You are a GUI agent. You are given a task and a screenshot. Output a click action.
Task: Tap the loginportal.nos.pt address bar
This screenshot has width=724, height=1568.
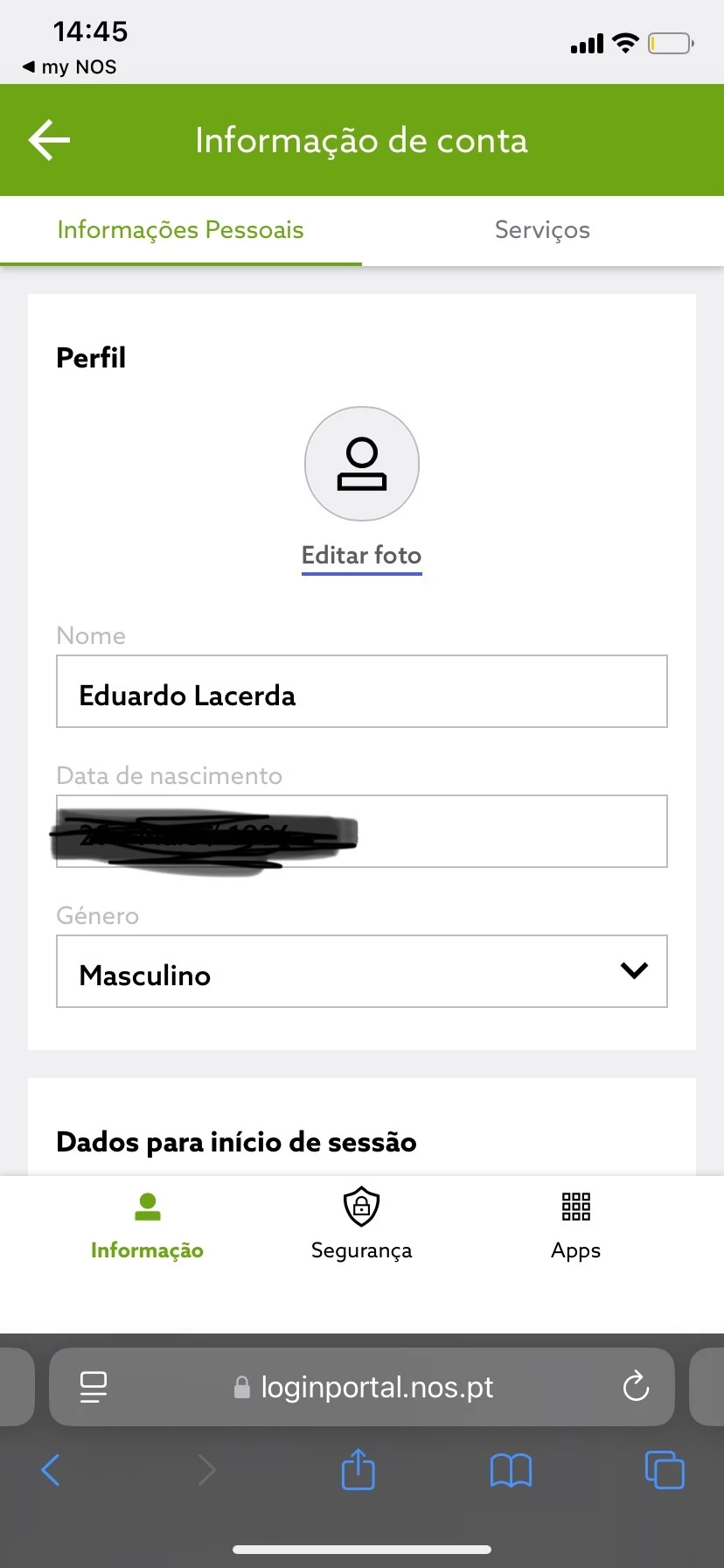(376, 1387)
